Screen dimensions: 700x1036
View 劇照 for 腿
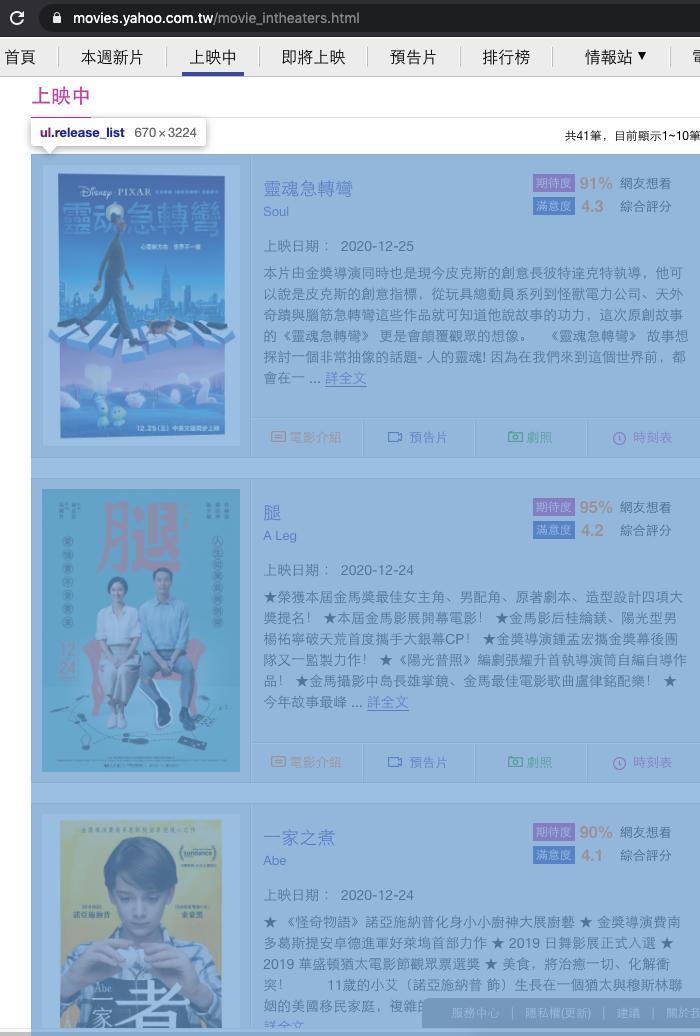[530, 762]
